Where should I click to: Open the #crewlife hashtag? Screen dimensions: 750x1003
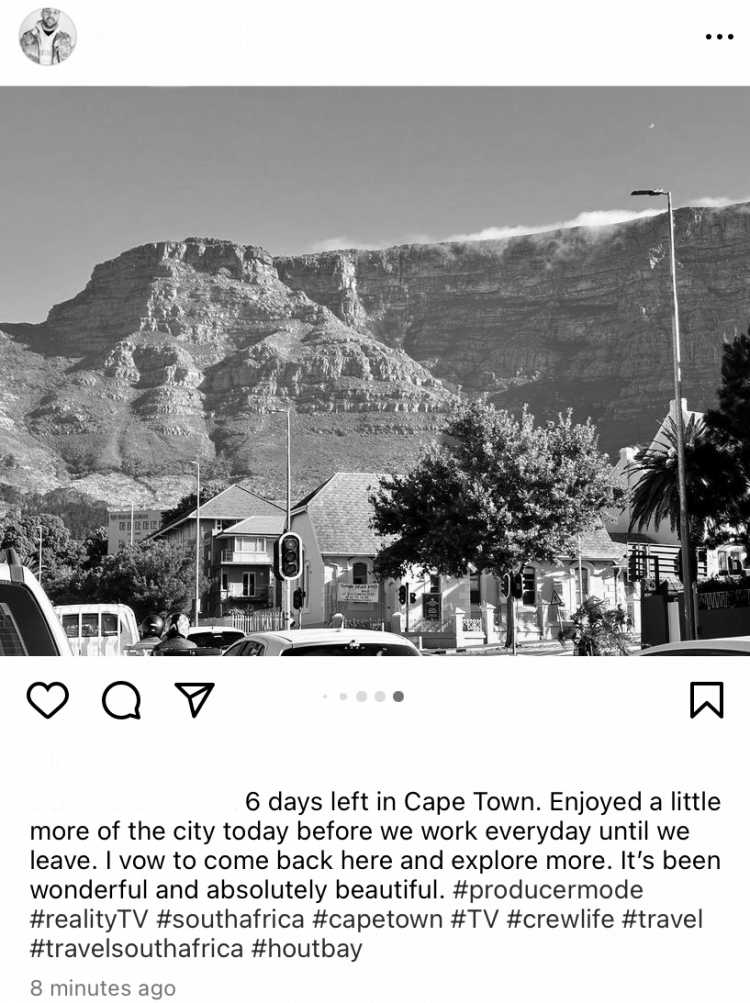[561, 919]
